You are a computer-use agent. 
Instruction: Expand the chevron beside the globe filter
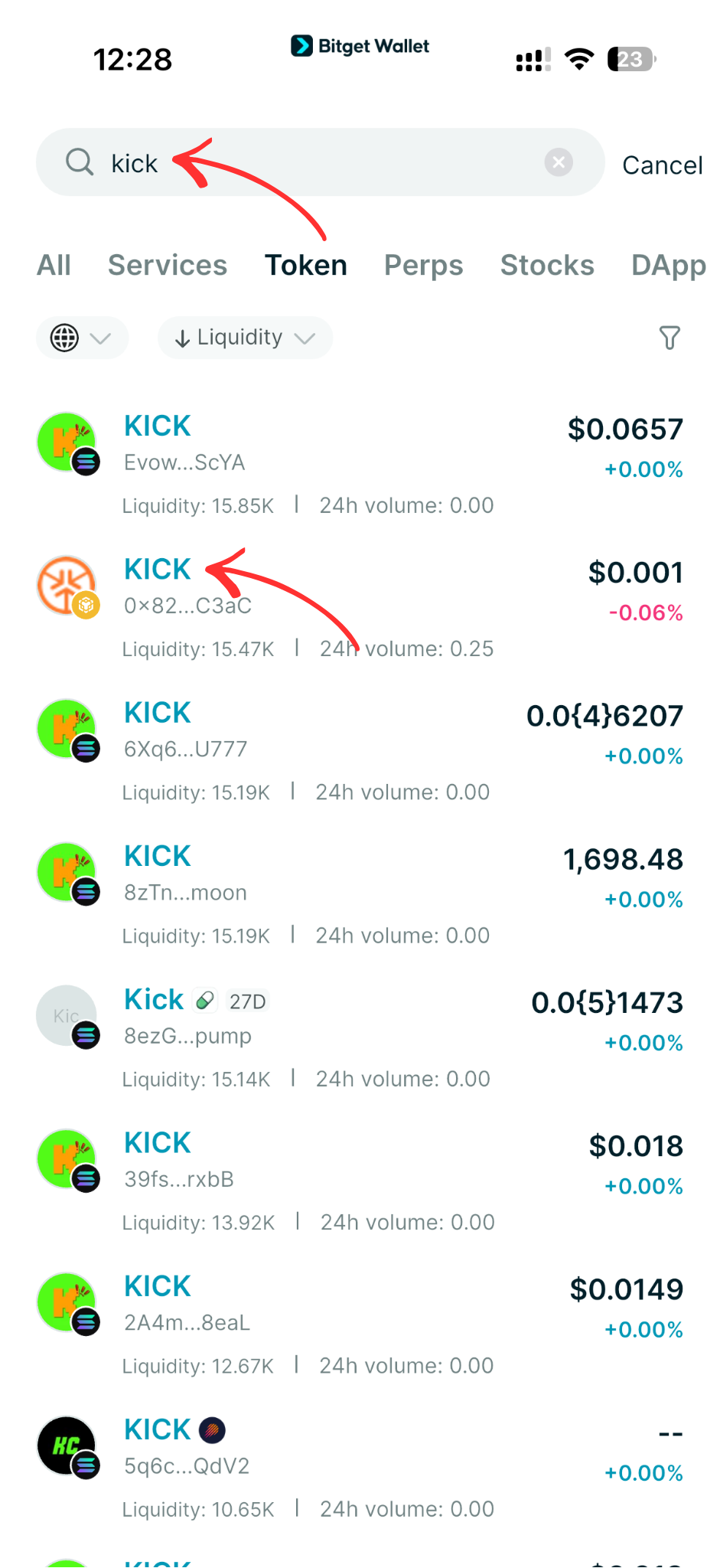[x=100, y=338]
